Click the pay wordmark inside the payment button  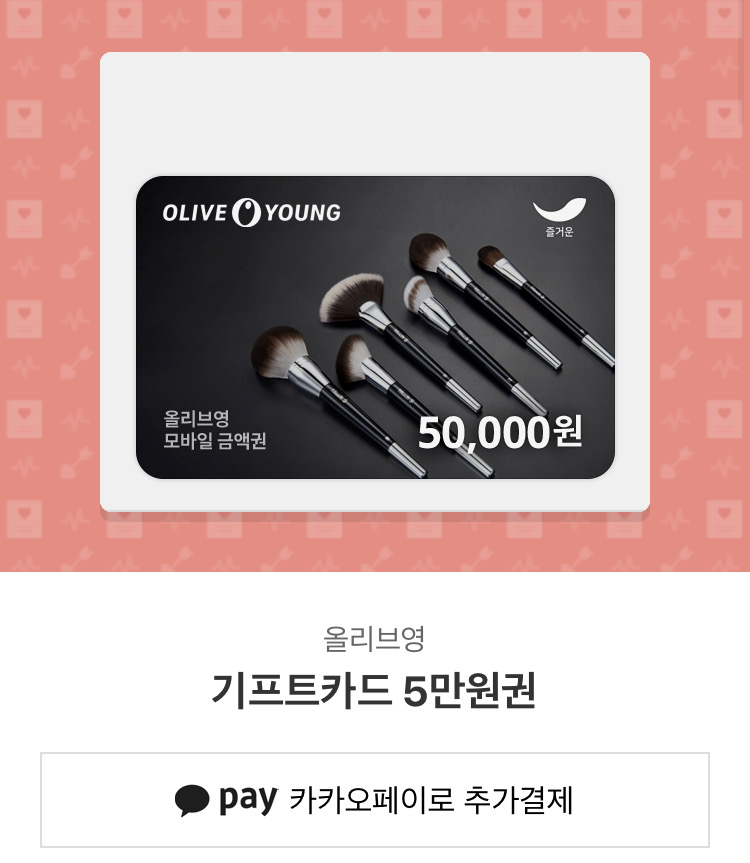point(247,798)
